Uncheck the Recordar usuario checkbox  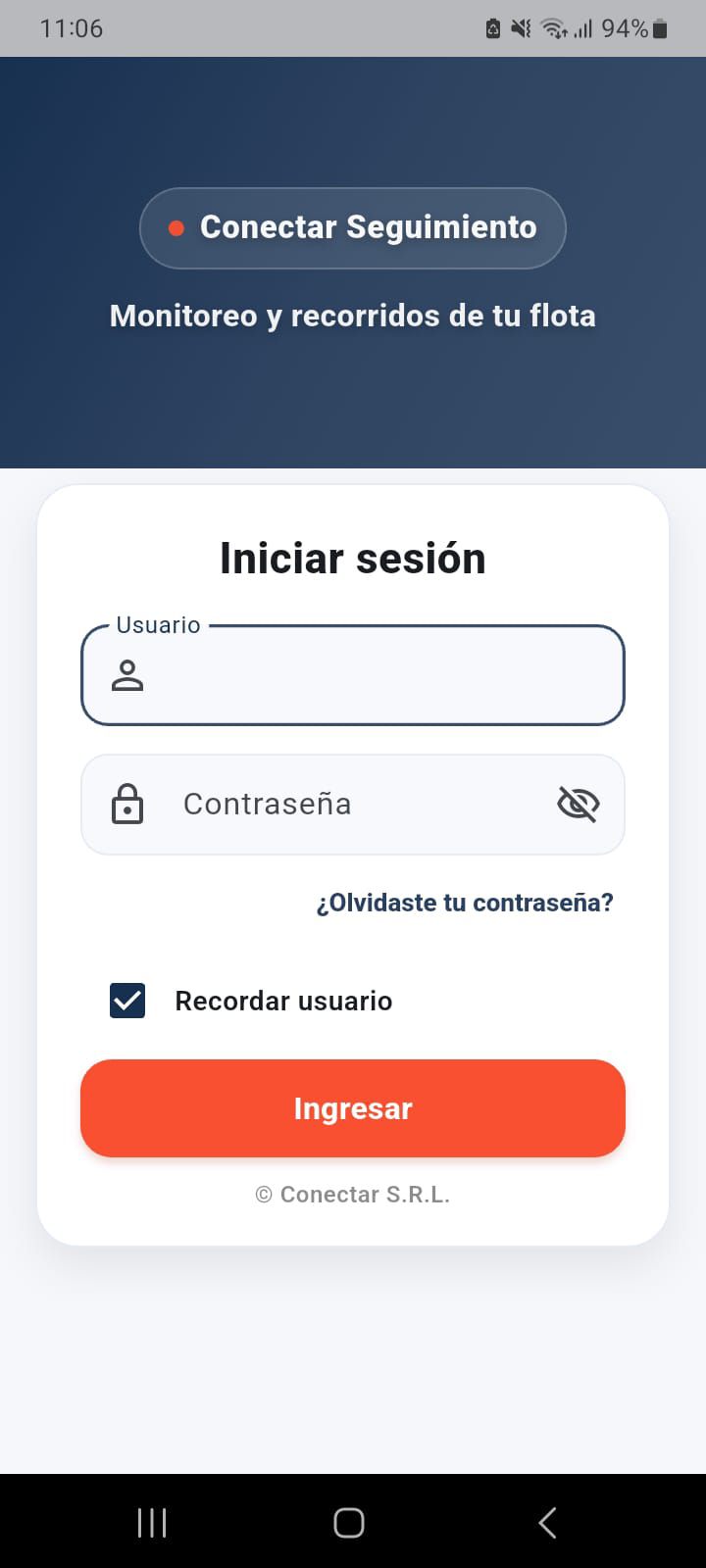[x=127, y=1001]
